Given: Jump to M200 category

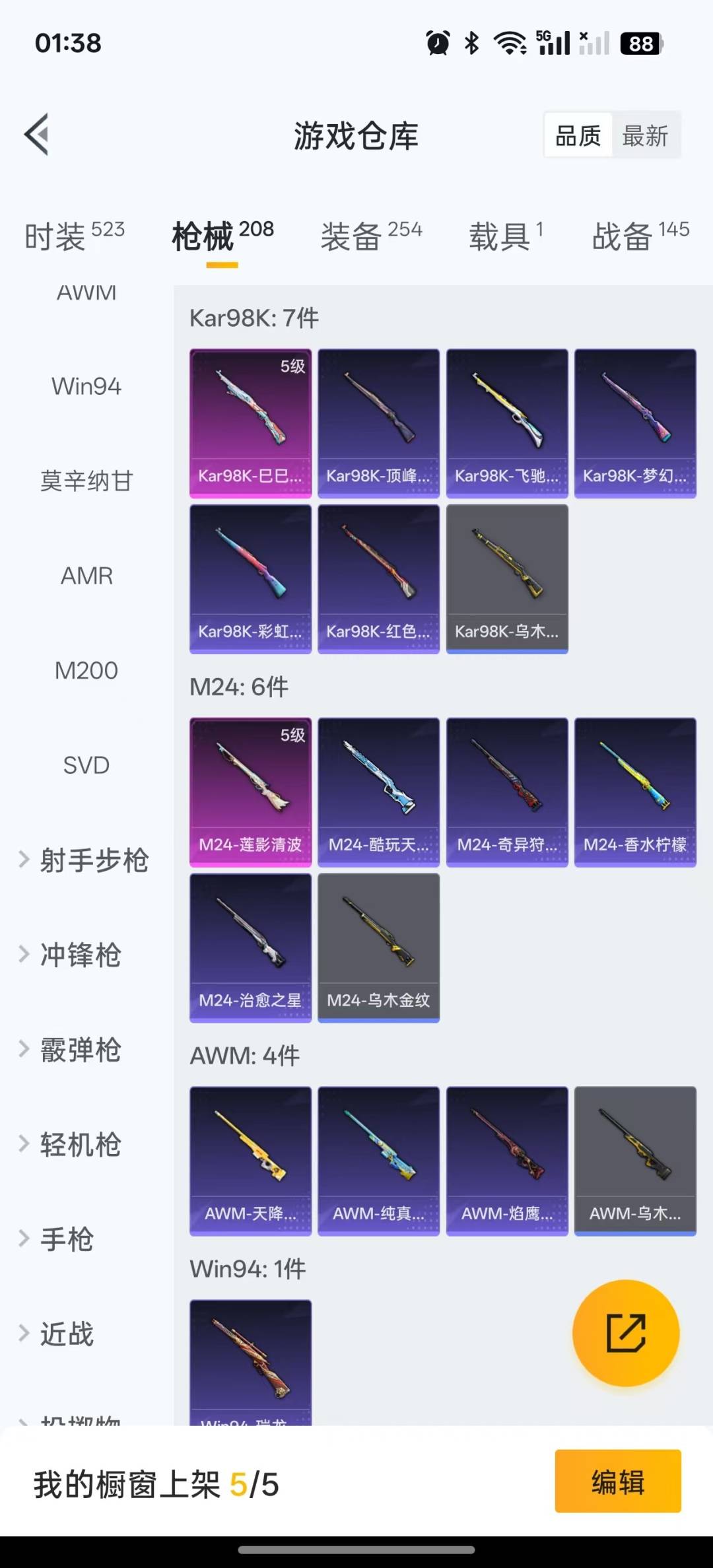Looking at the screenshot, I should pyautogui.click(x=86, y=671).
